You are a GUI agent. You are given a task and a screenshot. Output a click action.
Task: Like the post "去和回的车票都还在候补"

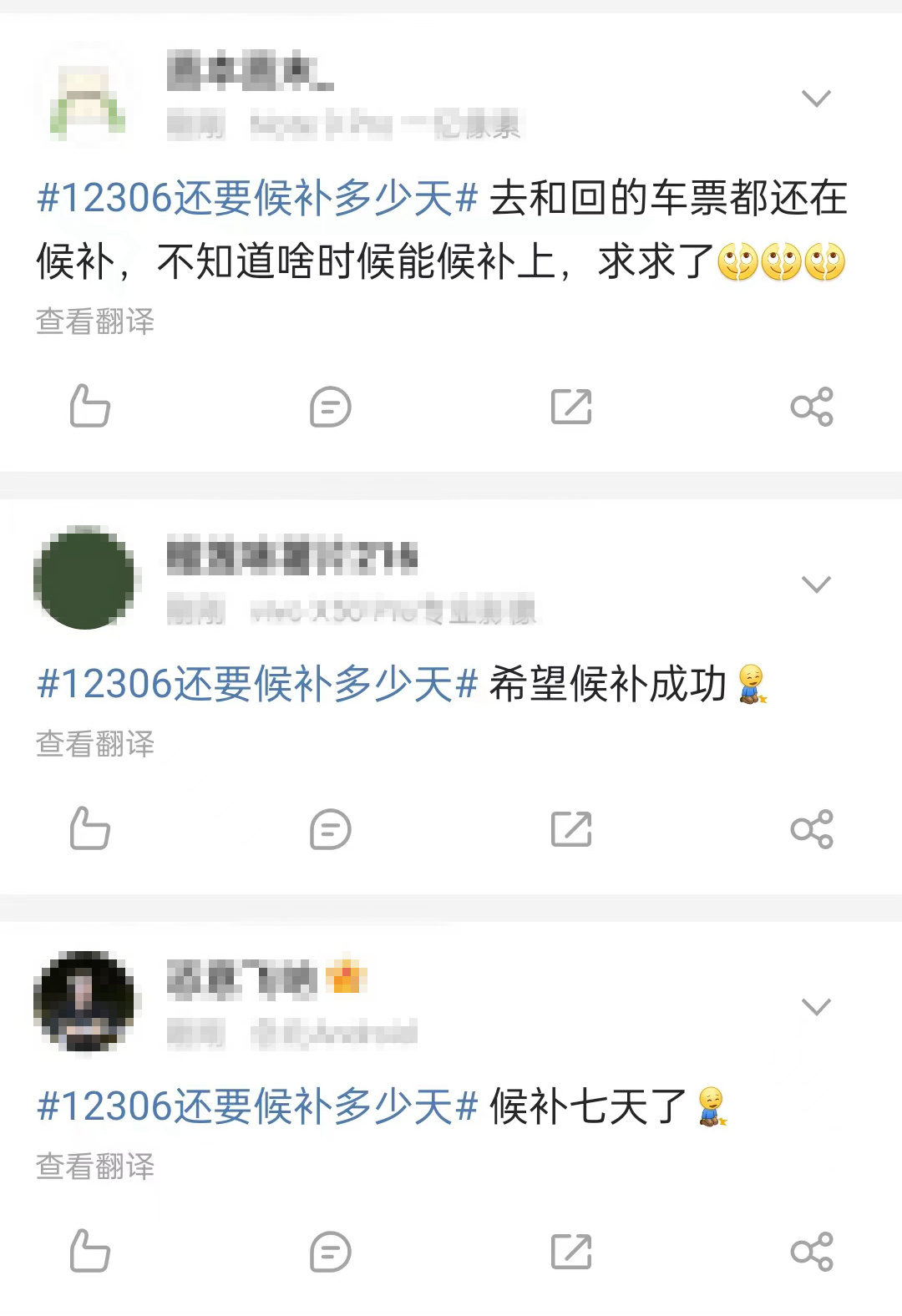click(x=89, y=407)
